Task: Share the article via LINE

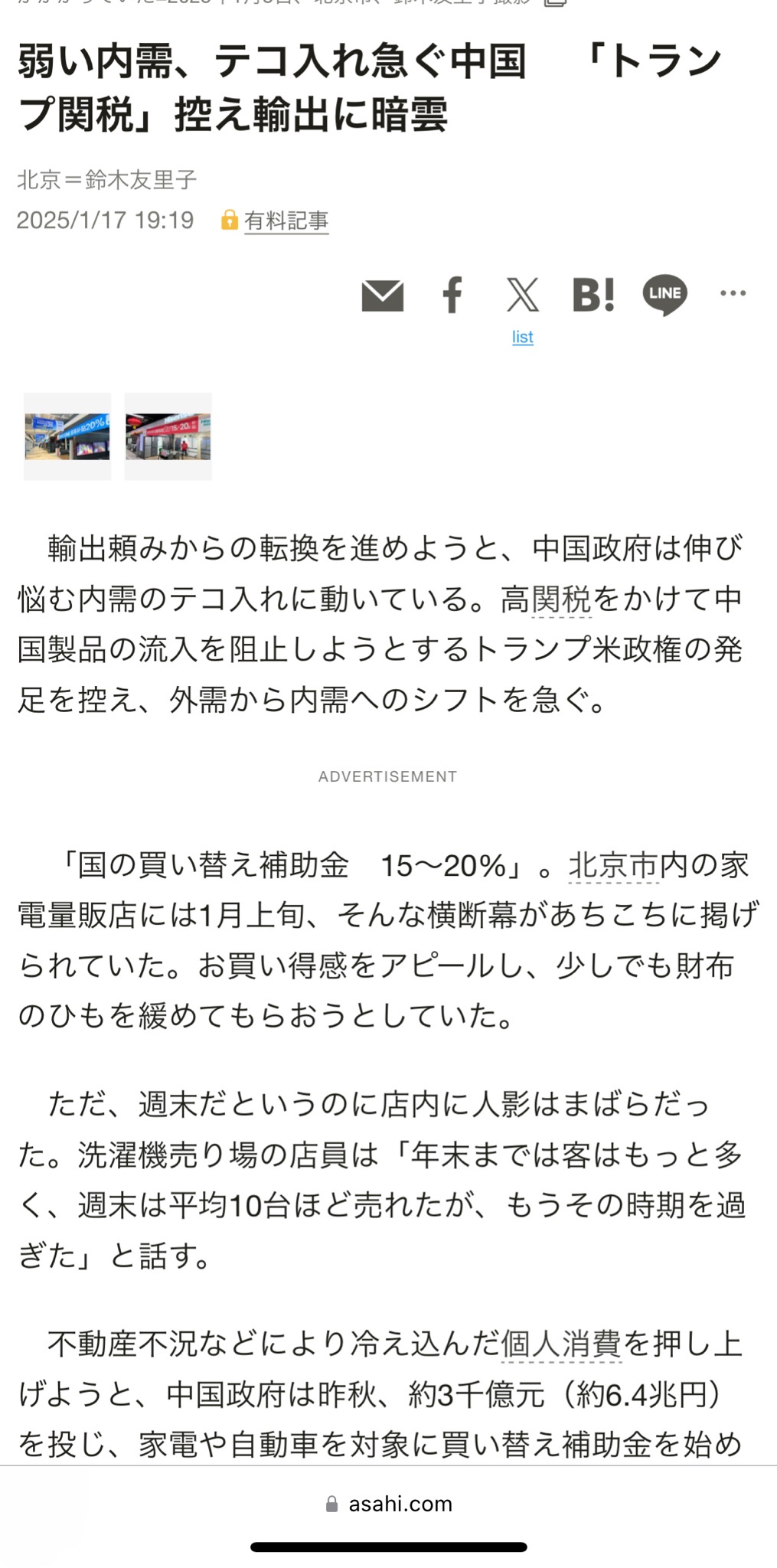Action: point(664,295)
